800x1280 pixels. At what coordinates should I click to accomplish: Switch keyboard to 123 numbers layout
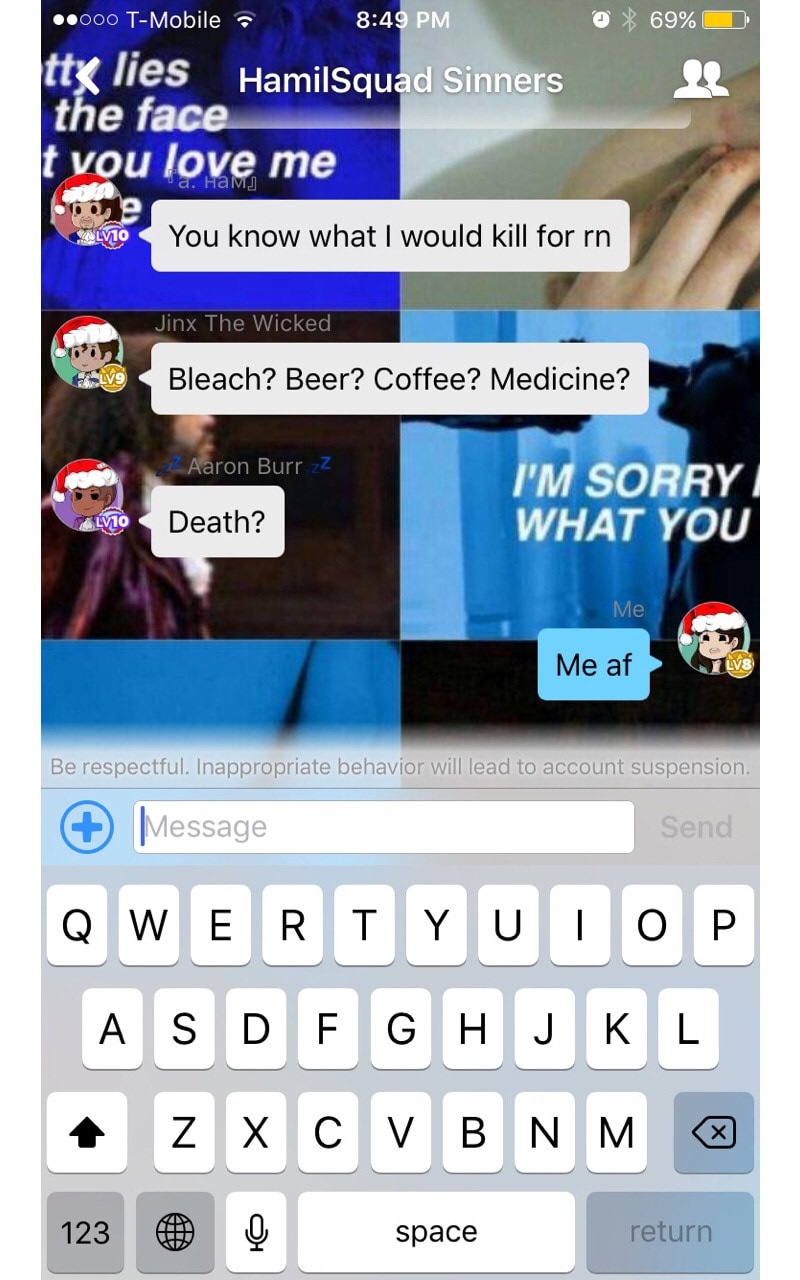click(85, 1232)
